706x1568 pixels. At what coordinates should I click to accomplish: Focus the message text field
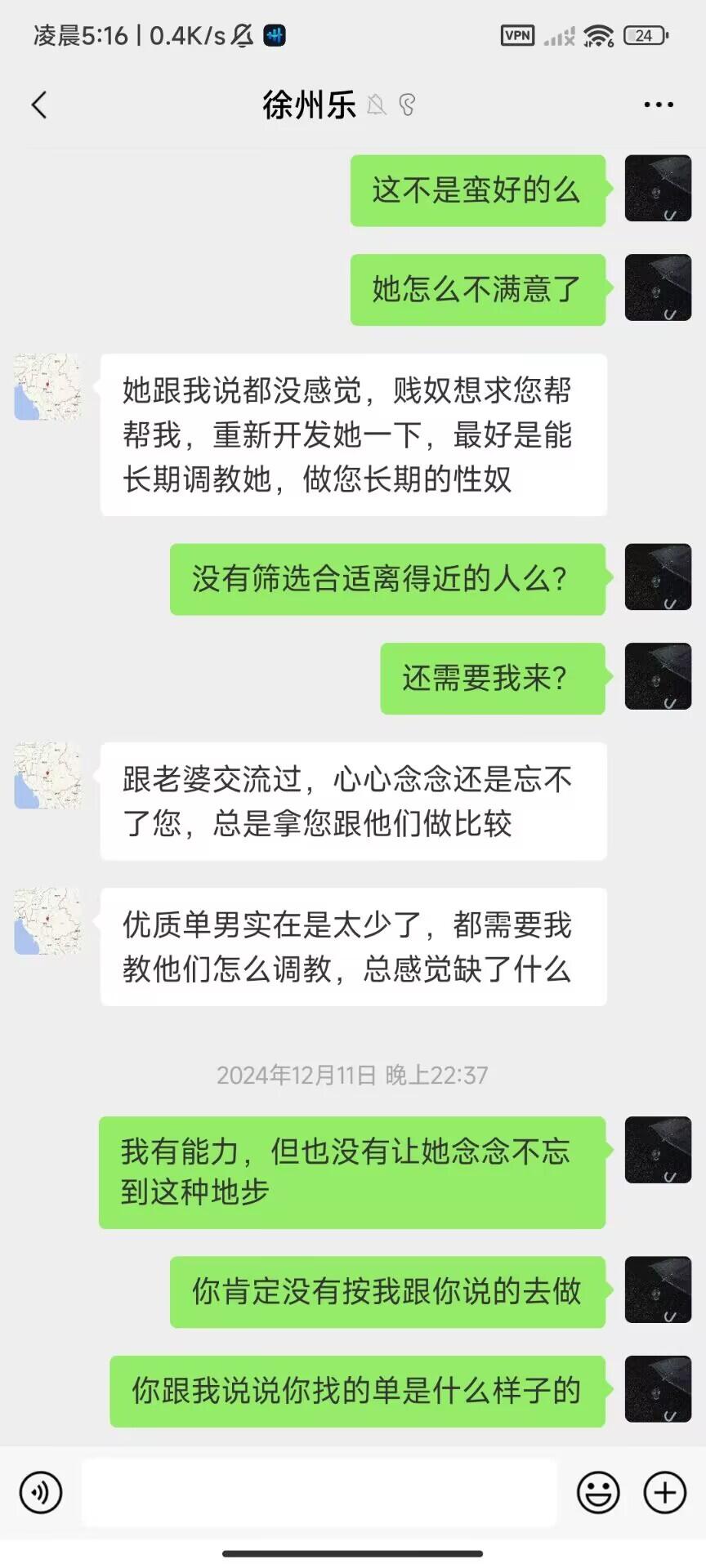point(319,1492)
